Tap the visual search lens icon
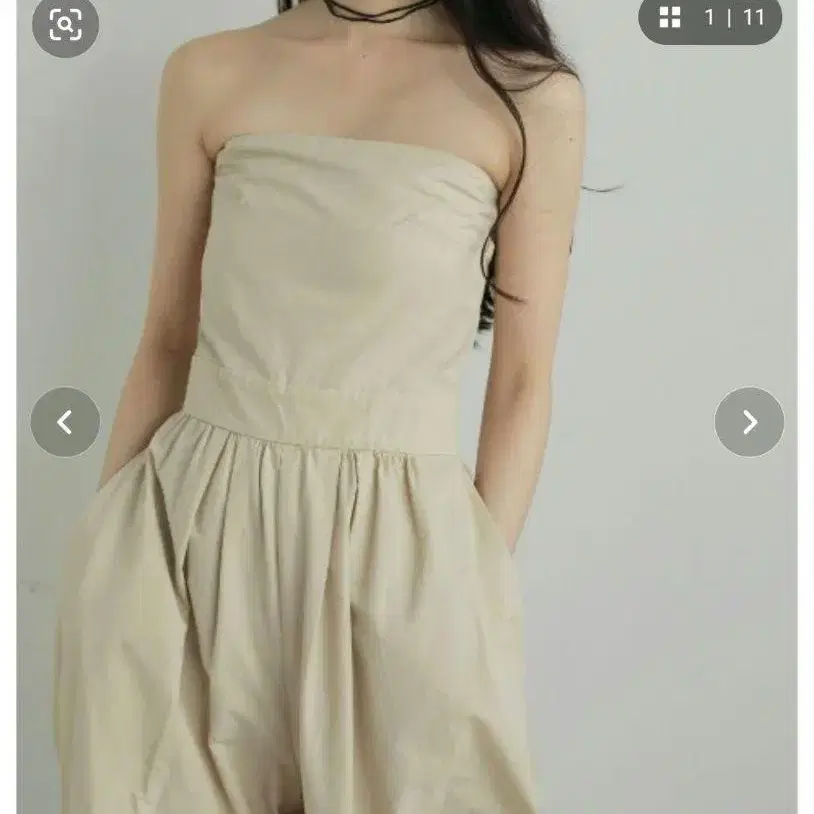 click(x=65, y=24)
